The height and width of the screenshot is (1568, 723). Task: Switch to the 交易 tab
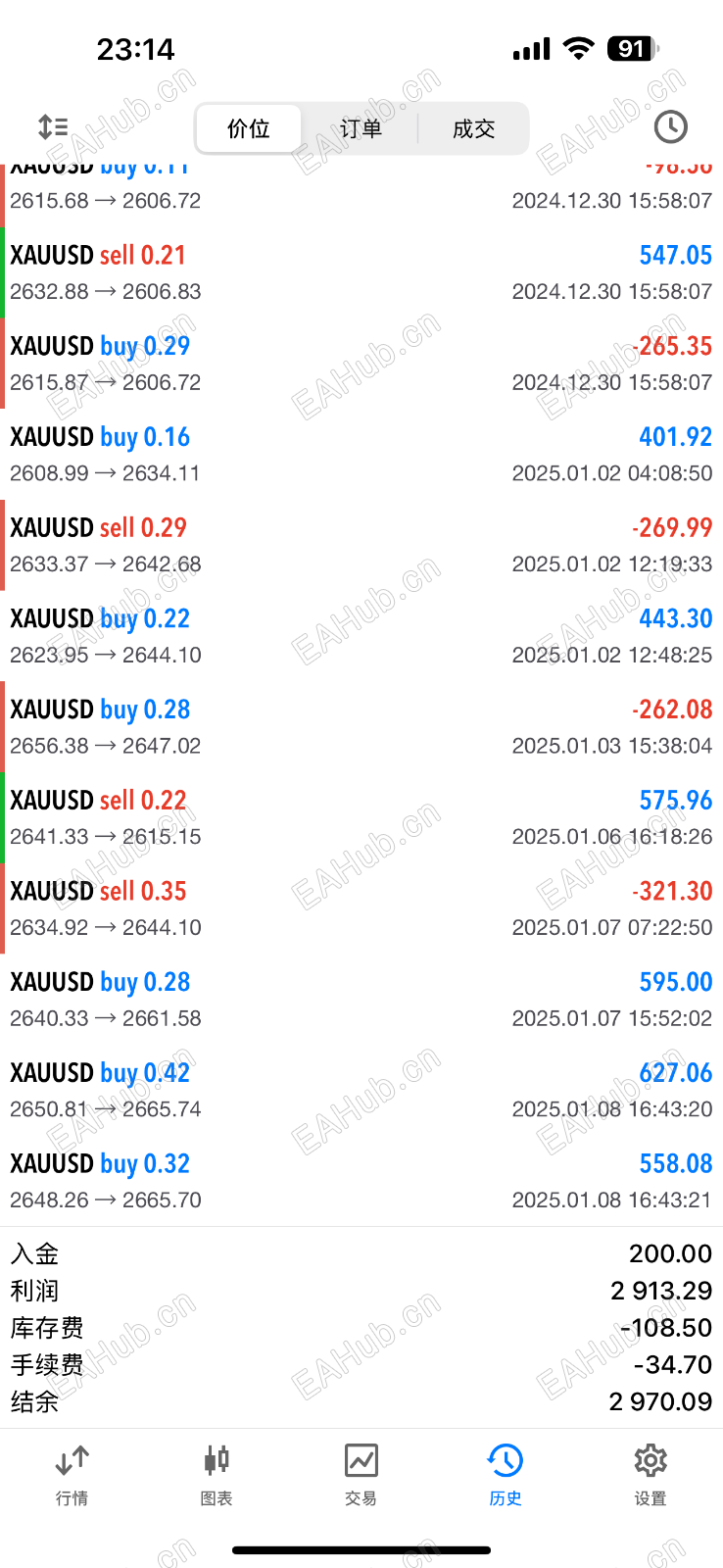(361, 1474)
